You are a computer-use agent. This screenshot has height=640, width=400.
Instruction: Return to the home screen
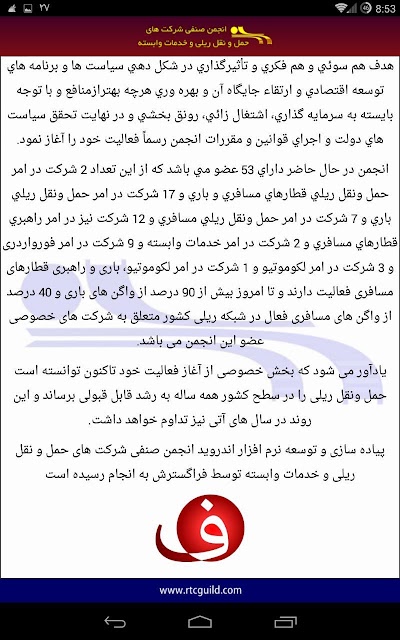pyautogui.click(x=200, y=622)
